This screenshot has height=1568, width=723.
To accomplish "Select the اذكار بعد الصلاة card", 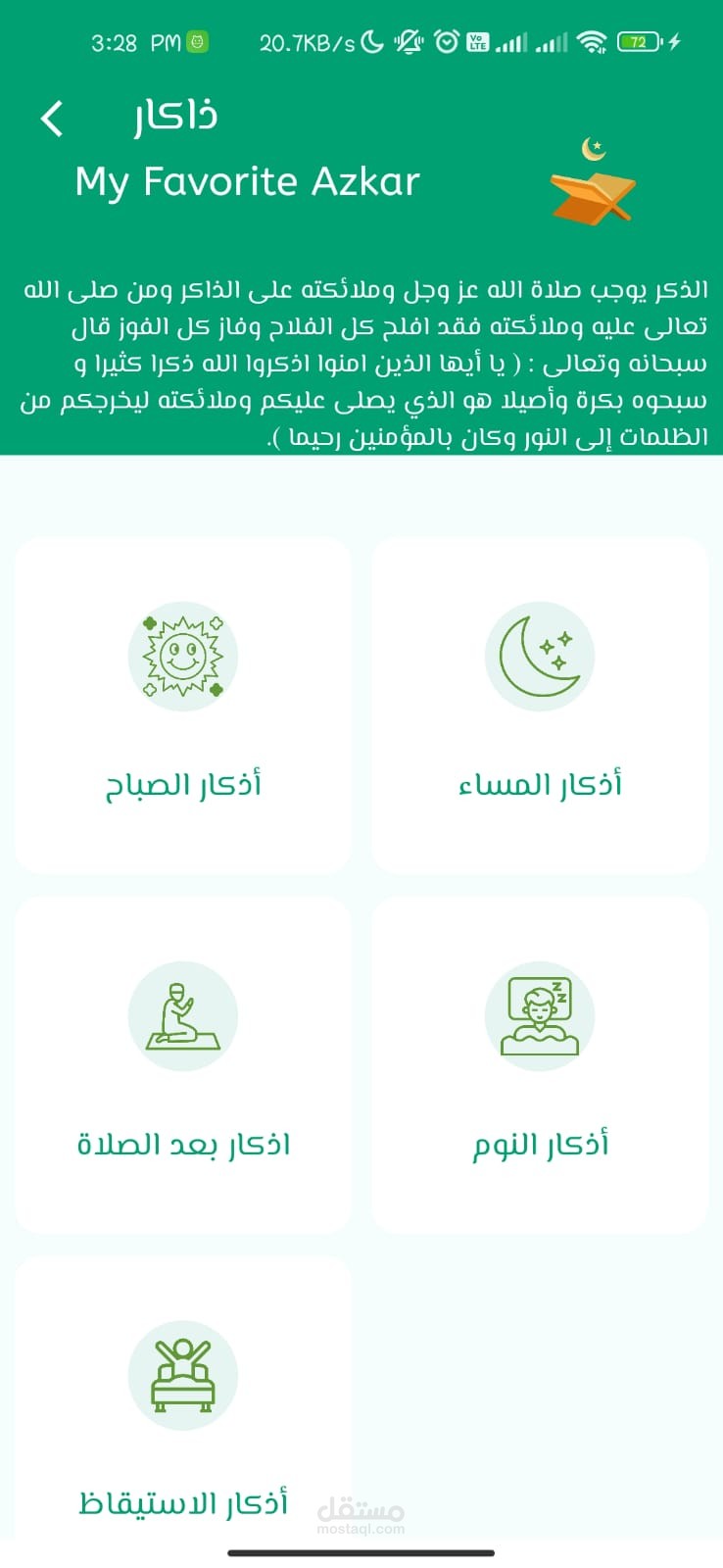I will pyautogui.click(x=183, y=1064).
